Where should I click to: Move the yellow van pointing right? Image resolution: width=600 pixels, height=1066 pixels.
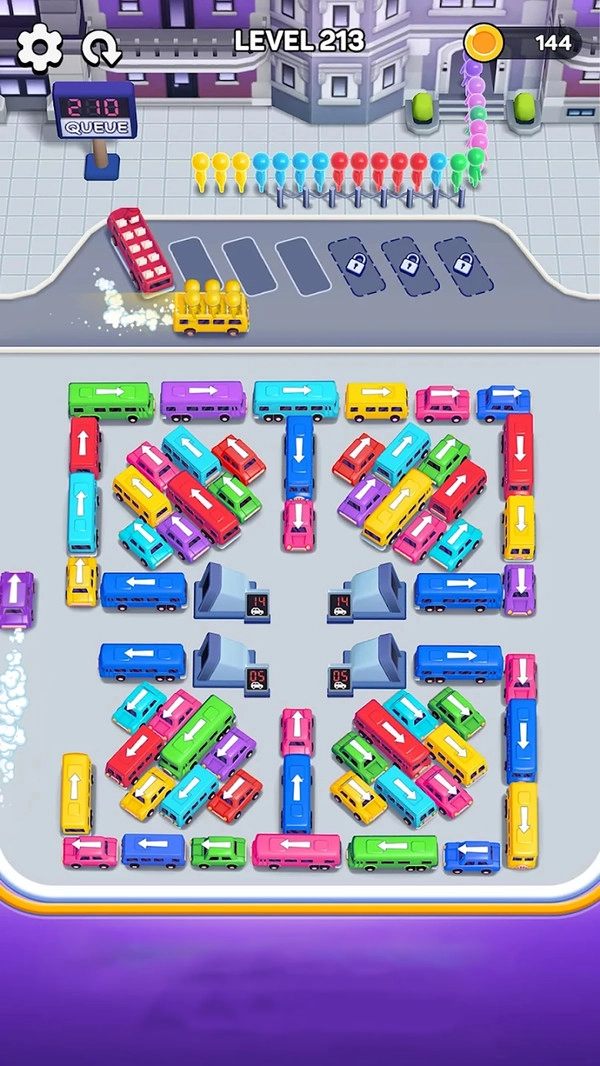[x=376, y=401]
